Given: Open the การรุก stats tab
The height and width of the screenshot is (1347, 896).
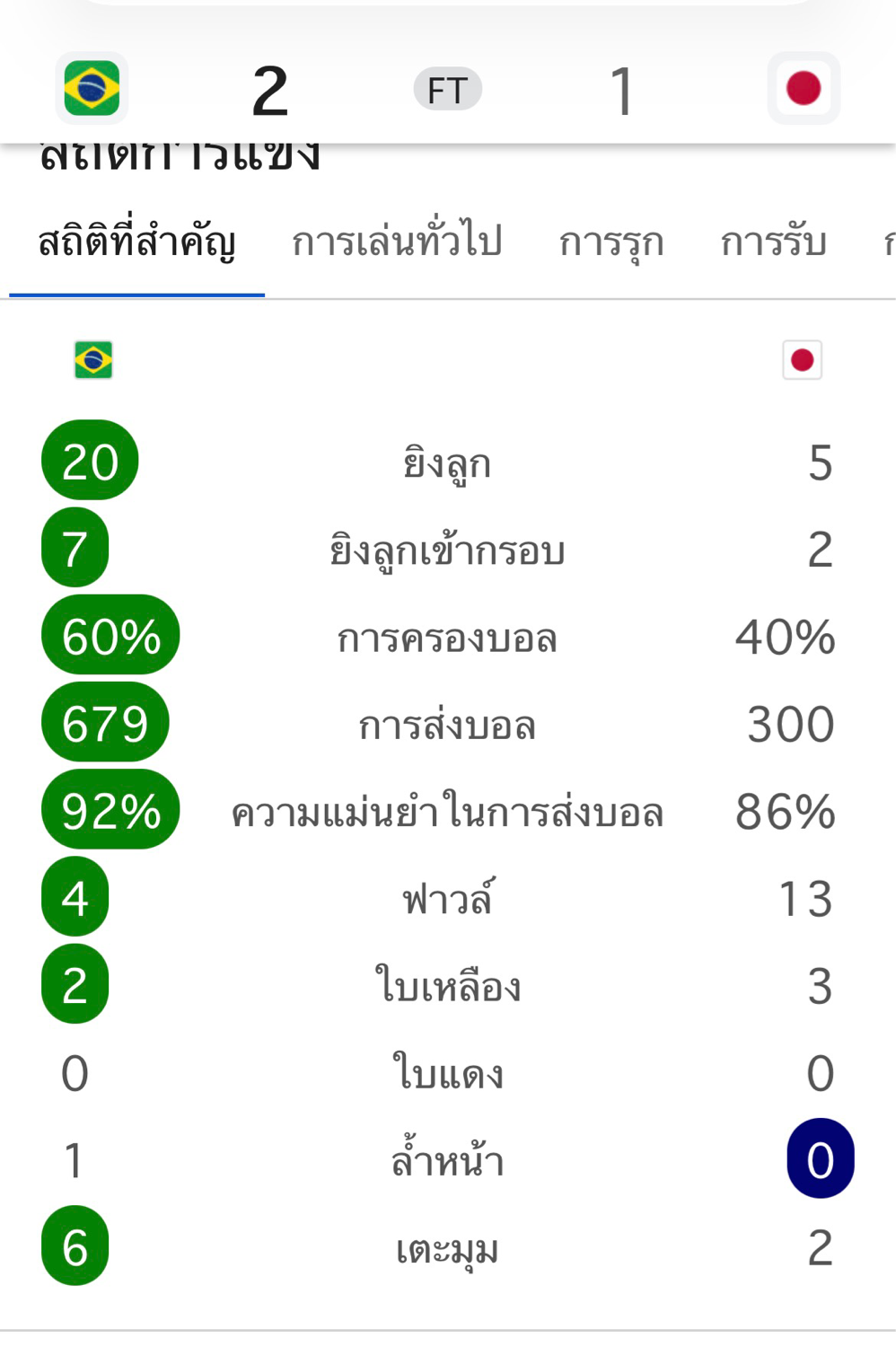Looking at the screenshot, I should click(611, 242).
